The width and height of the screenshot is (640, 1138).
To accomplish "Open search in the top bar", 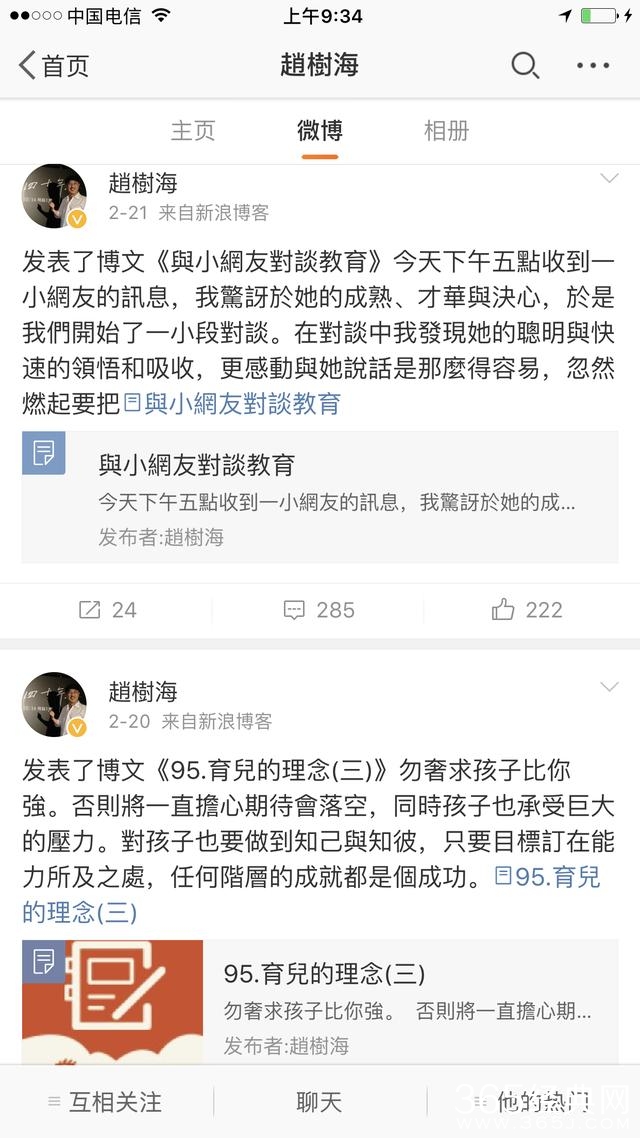I will tap(524, 66).
